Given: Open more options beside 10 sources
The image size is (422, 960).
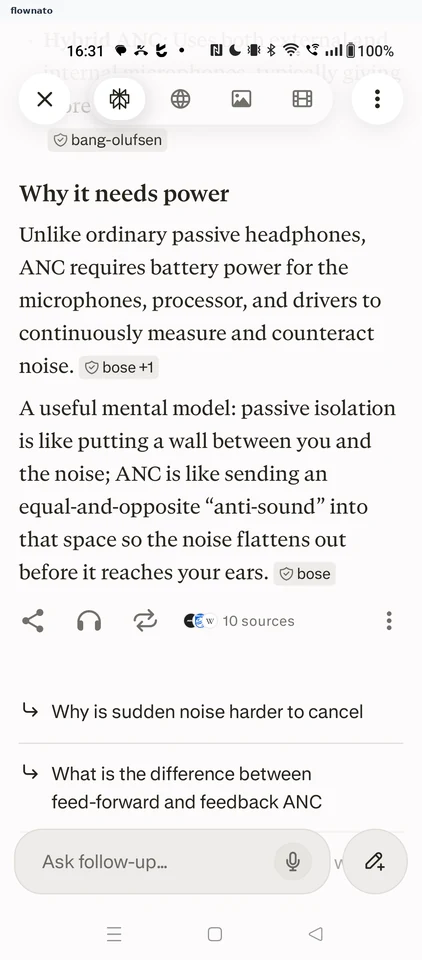Looking at the screenshot, I should point(389,621).
